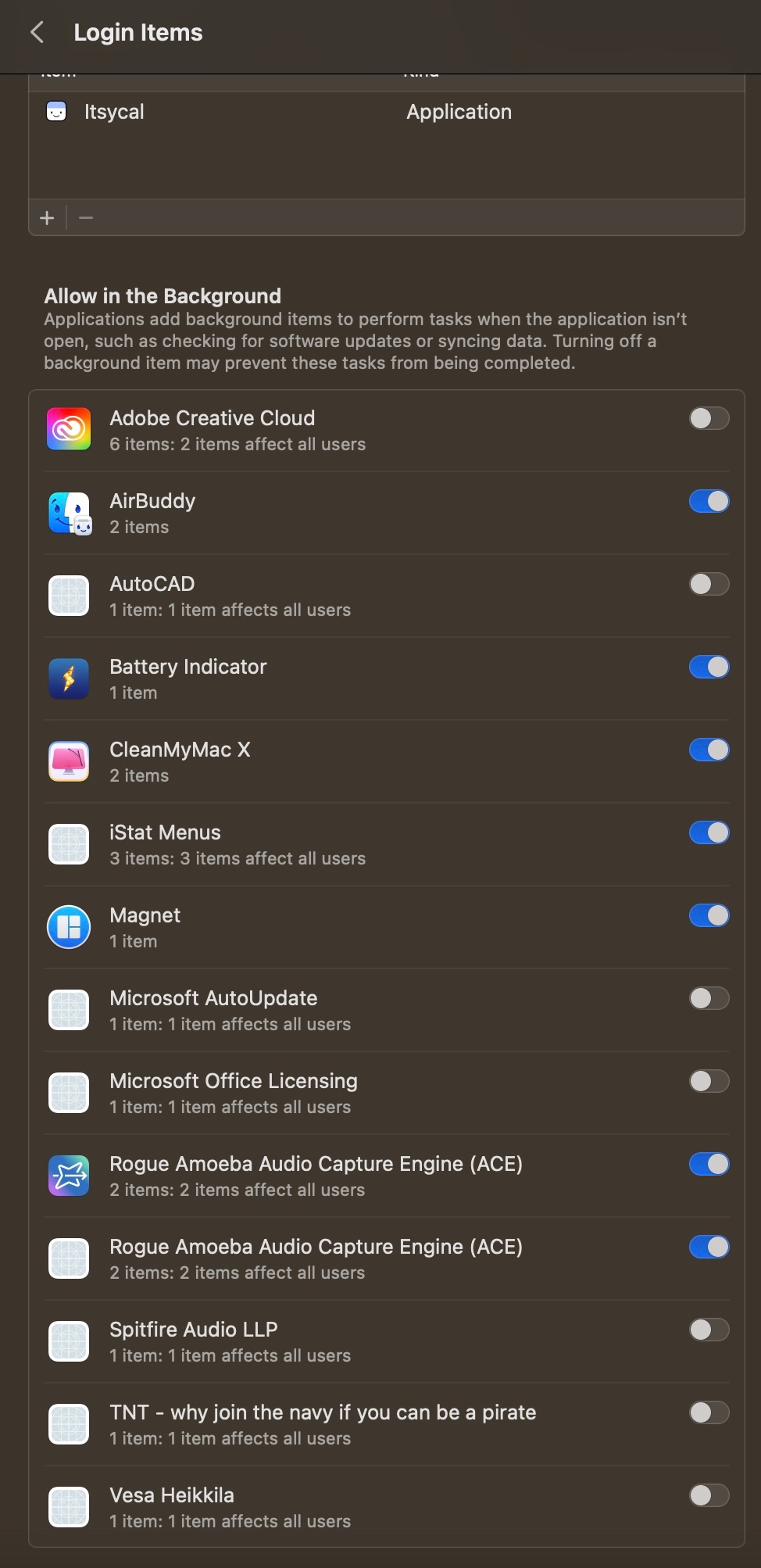Viewport: 761px width, 1568px height.
Task: Enable Spitfire Audio LLP background item
Action: click(709, 1330)
